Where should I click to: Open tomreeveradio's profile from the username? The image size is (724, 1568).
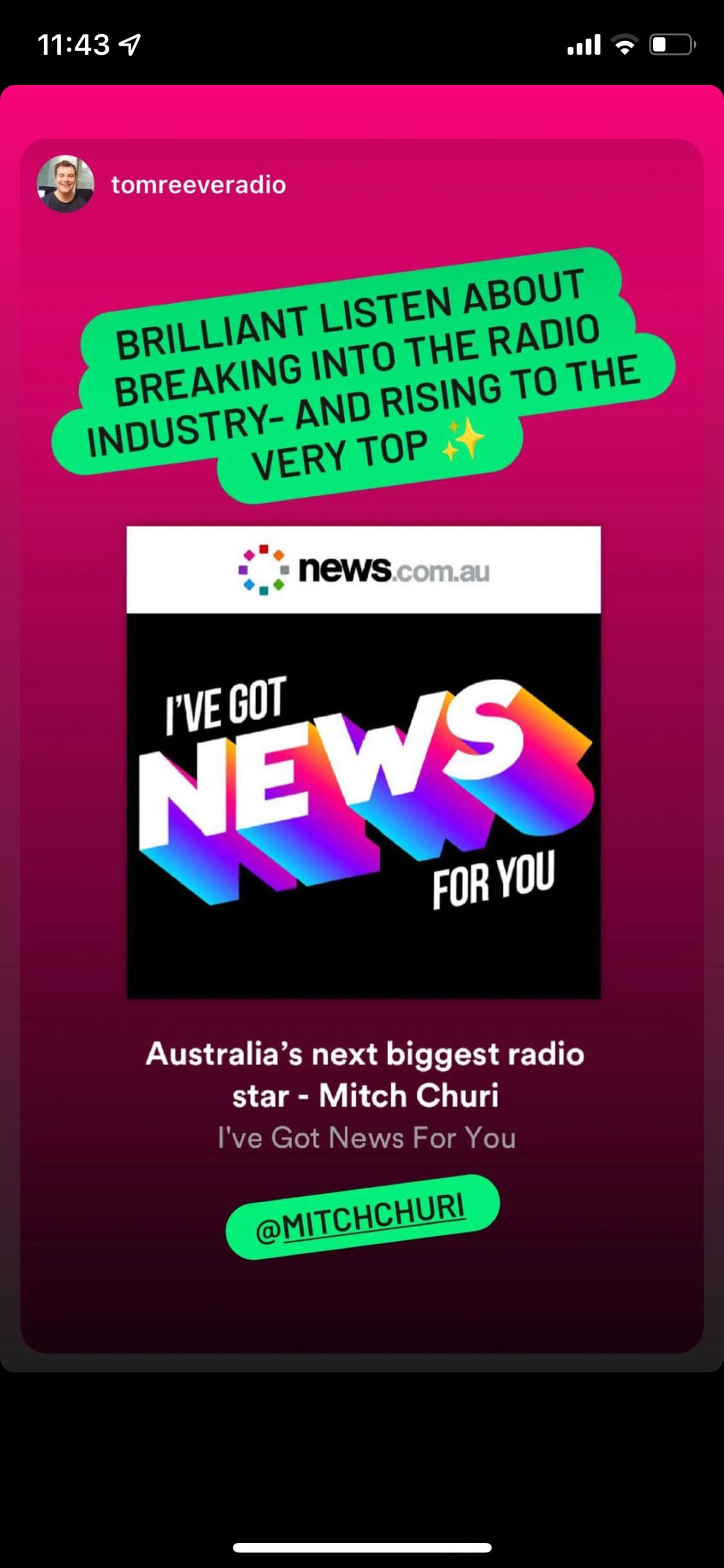(198, 185)
